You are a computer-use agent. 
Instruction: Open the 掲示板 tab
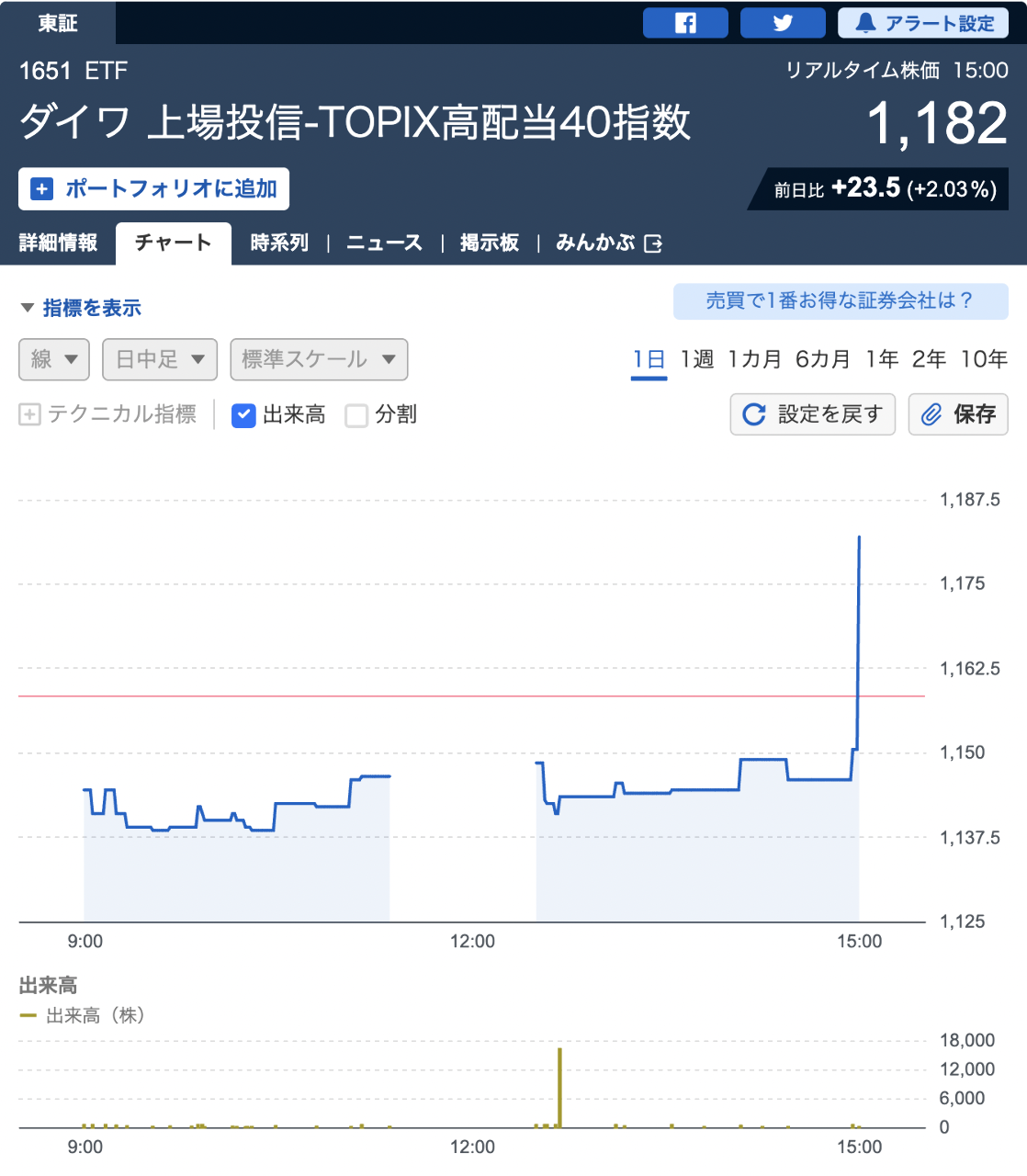click(490, 242)
